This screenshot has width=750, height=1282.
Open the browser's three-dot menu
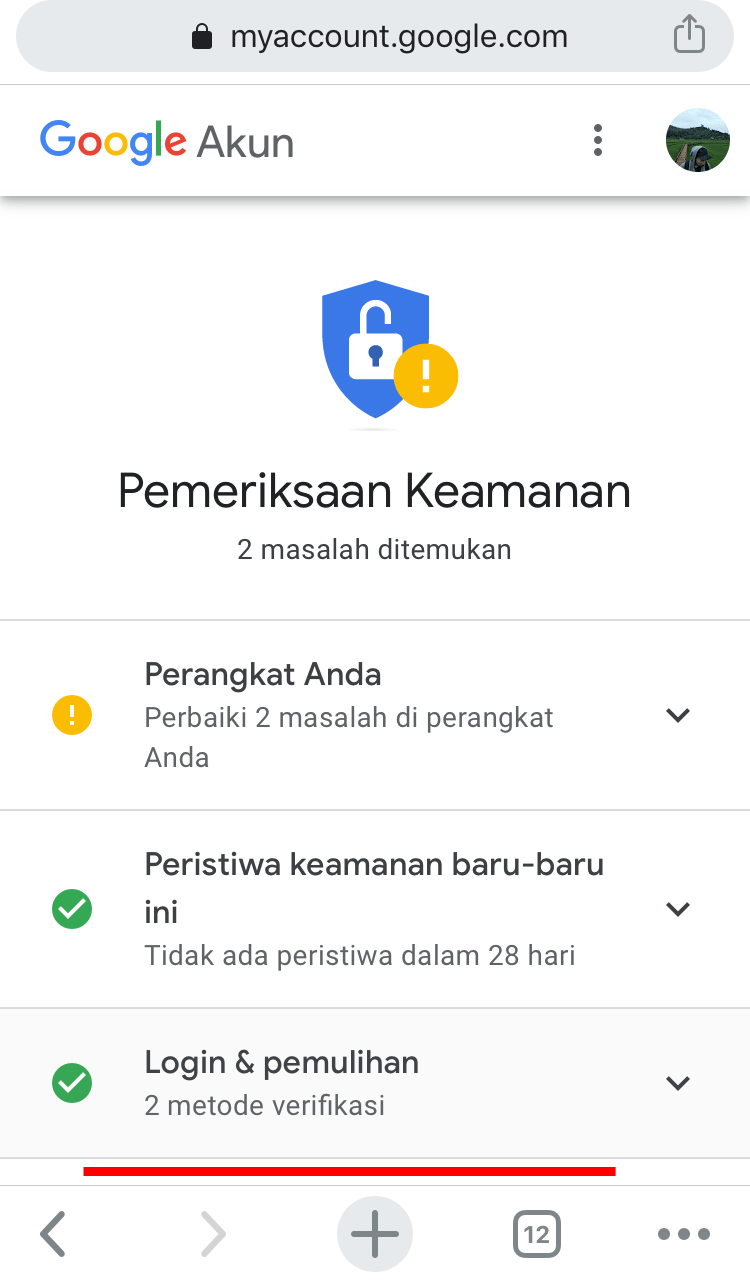[684, 1234]
